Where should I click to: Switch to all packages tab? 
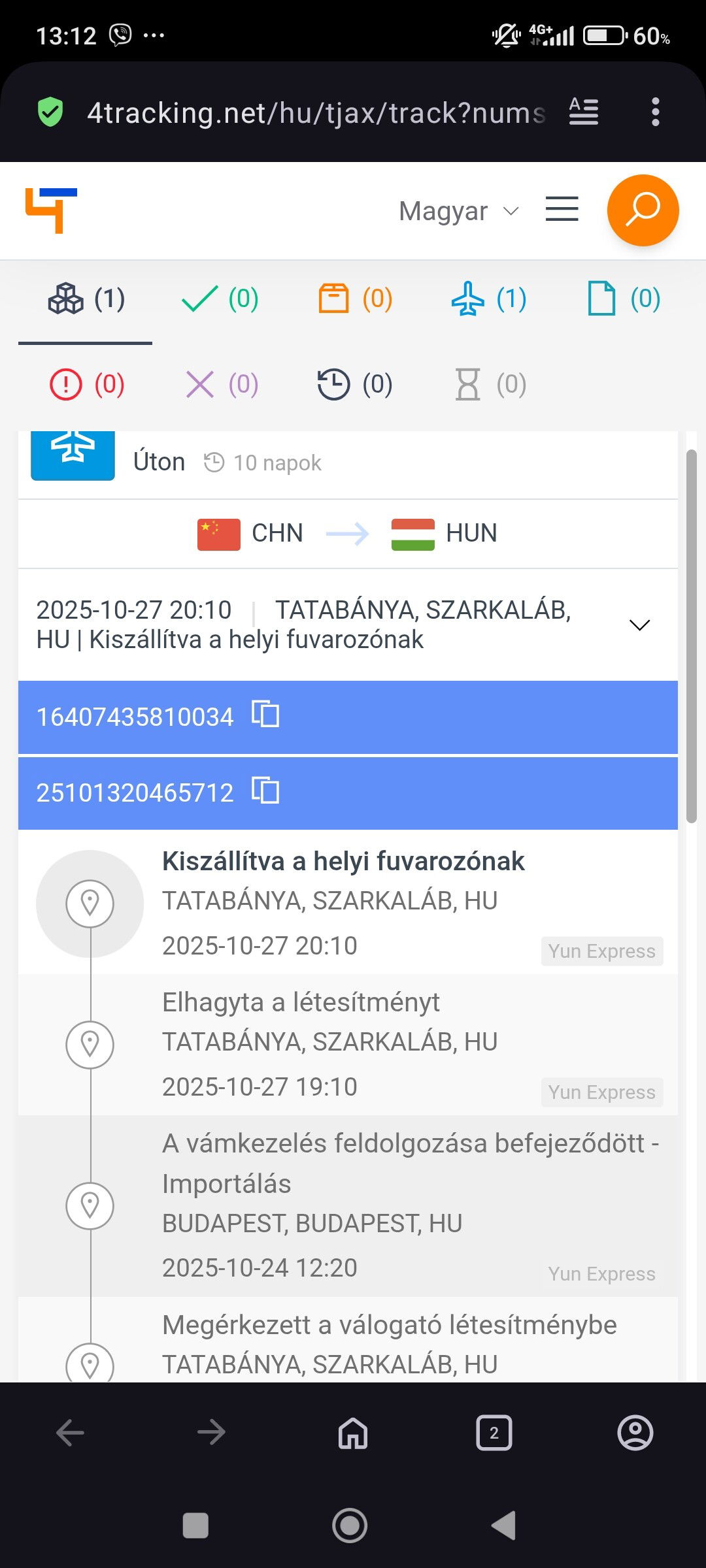pos(86,299)
